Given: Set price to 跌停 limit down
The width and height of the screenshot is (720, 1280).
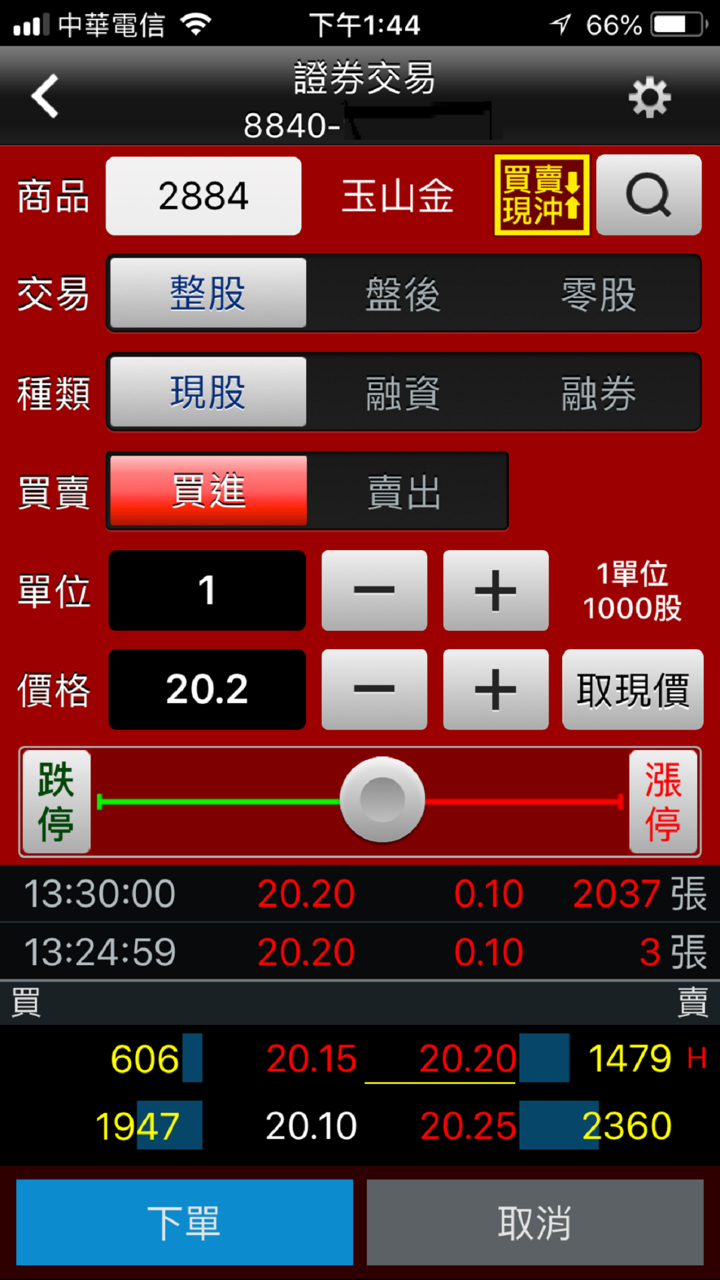Looking at the screenshot, I should (56, 801).
